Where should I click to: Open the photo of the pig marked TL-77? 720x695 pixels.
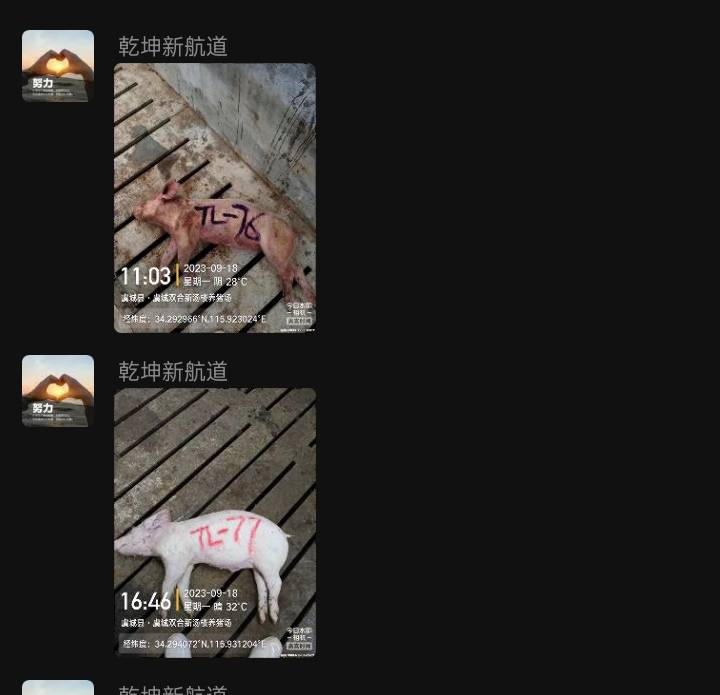(x=215, y=523)
